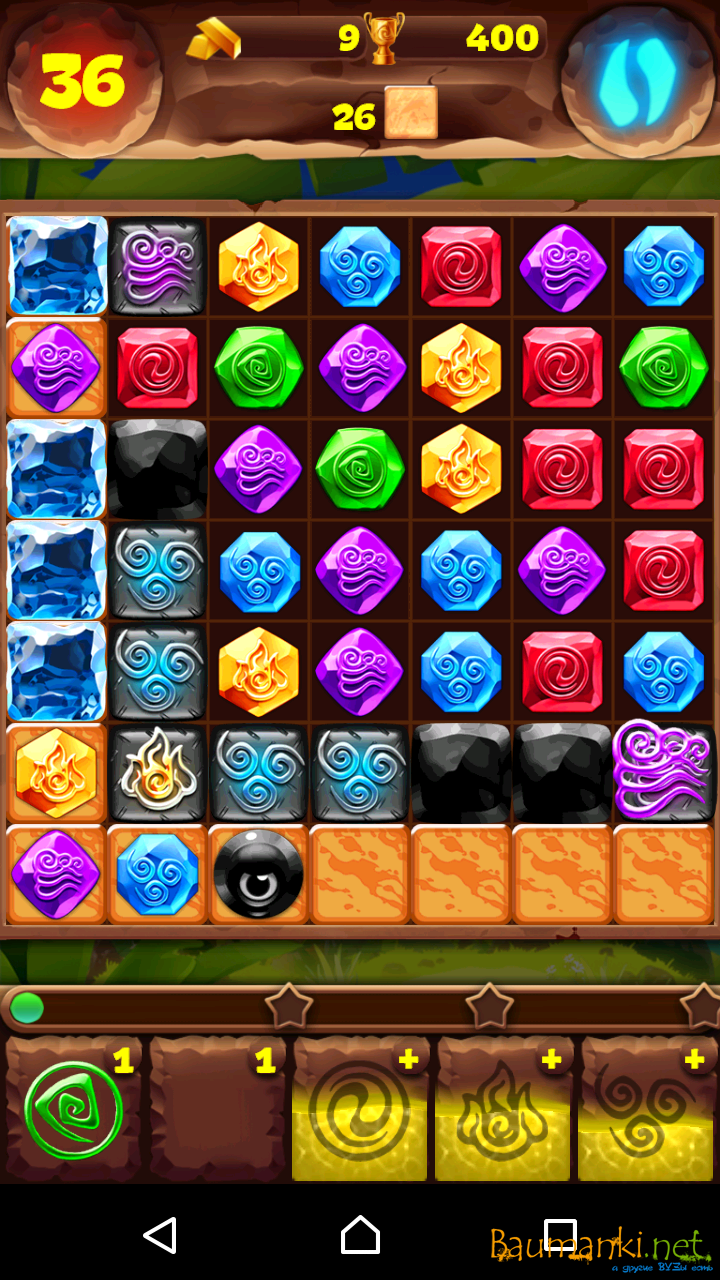
Task: Tap the black eye bomb piece
Action: [x=258, y=873]
